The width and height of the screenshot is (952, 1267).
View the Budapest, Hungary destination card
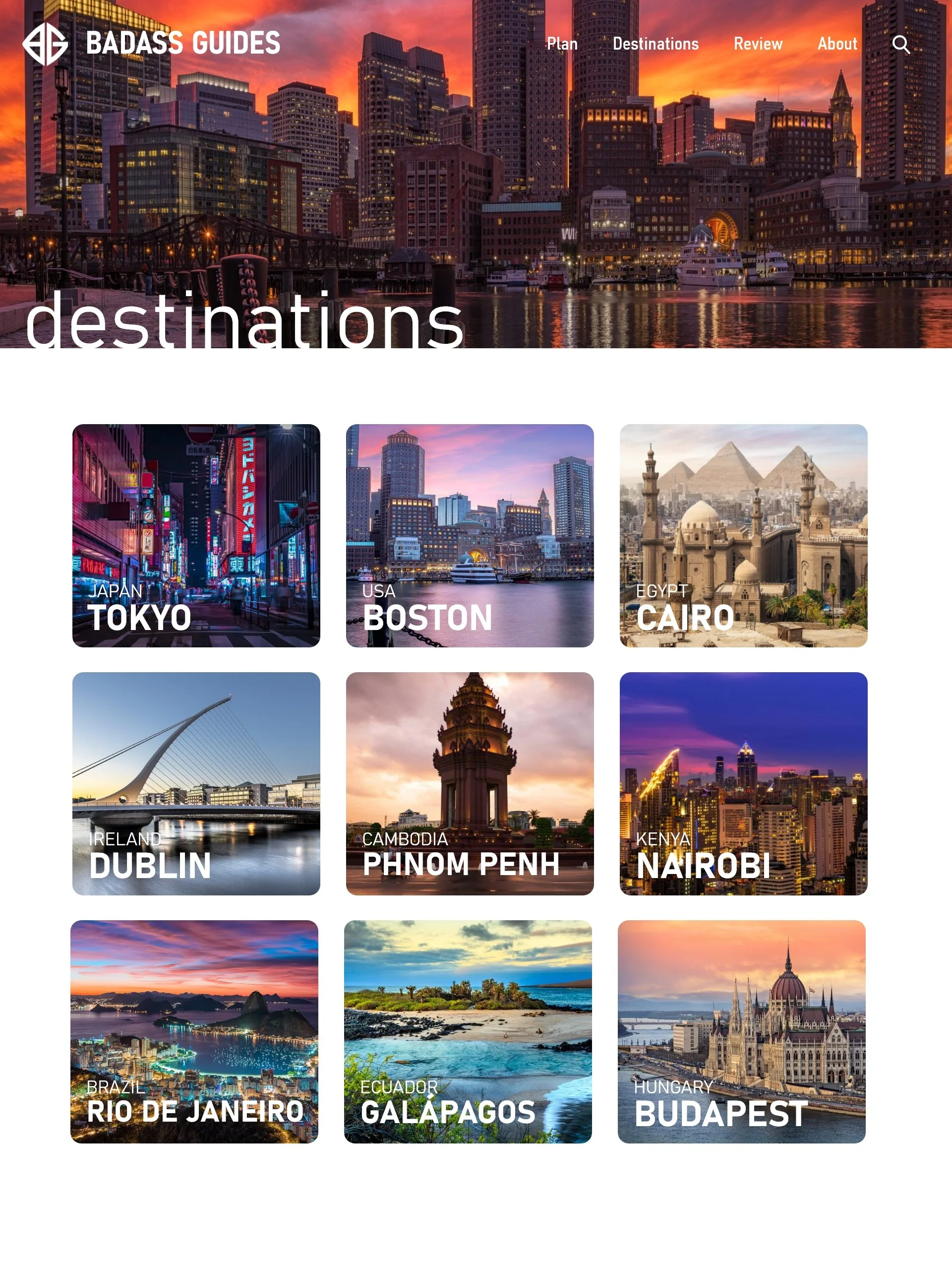pyautogui.click(x=741, y=1031)
